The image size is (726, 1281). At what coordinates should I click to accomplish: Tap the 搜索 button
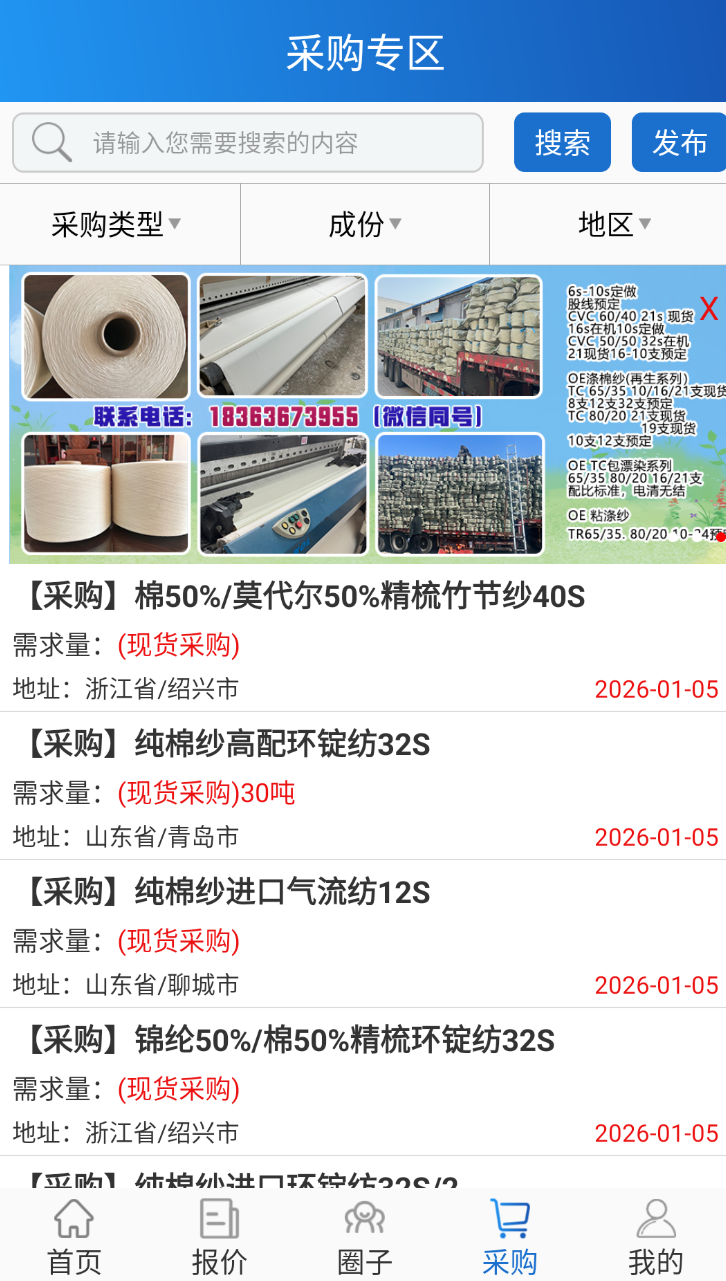click(562, 143)
